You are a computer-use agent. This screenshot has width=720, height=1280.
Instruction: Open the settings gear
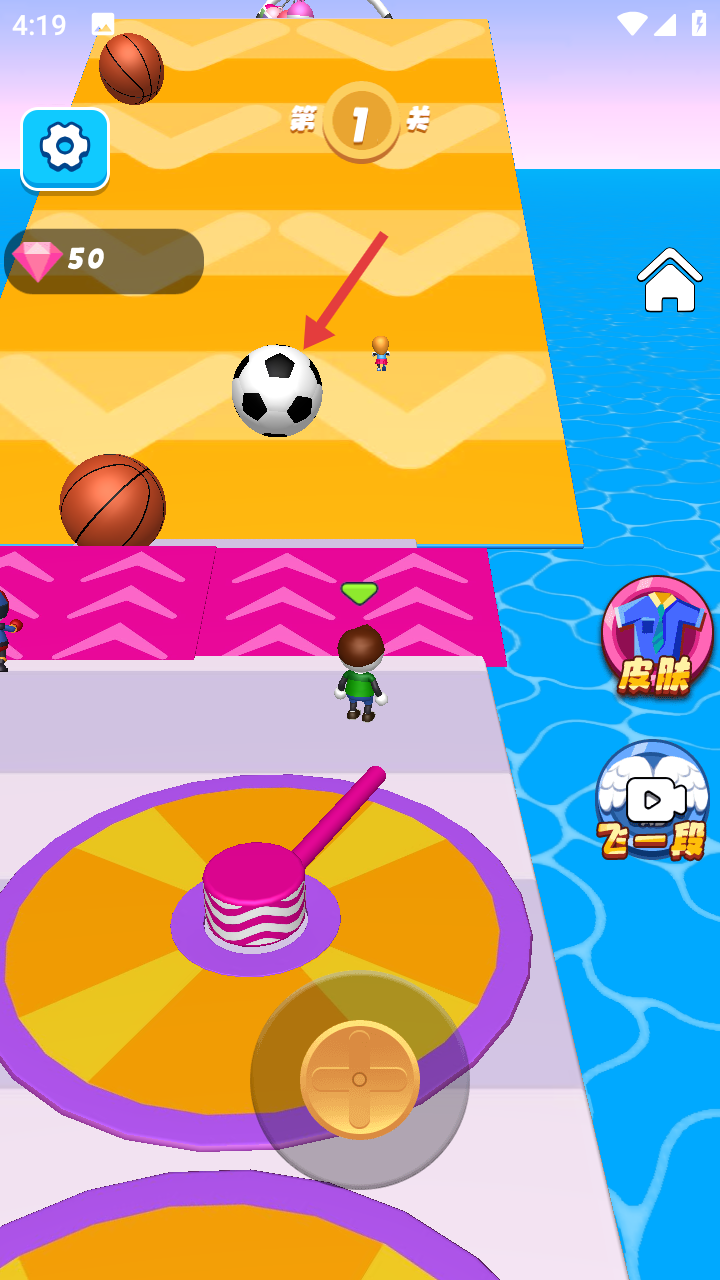65,148
